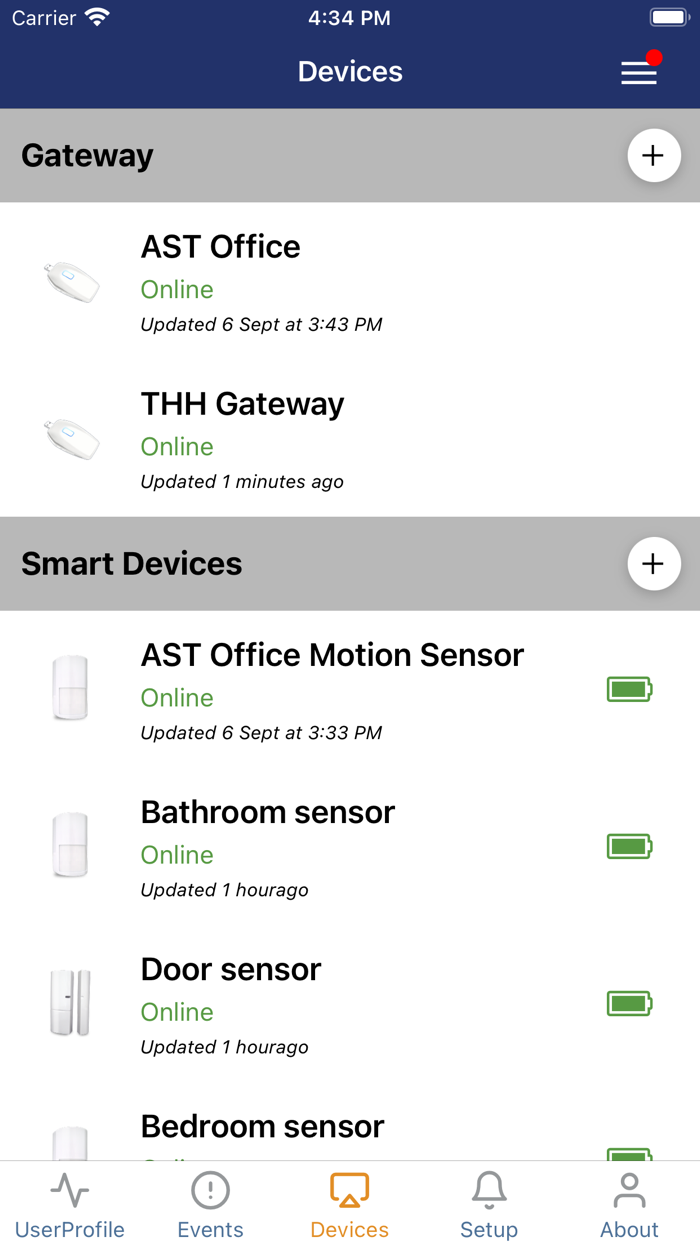Screen dimensions: 700x1244
Task: Open the Bedroom sensor
Action: [350, 1121]
